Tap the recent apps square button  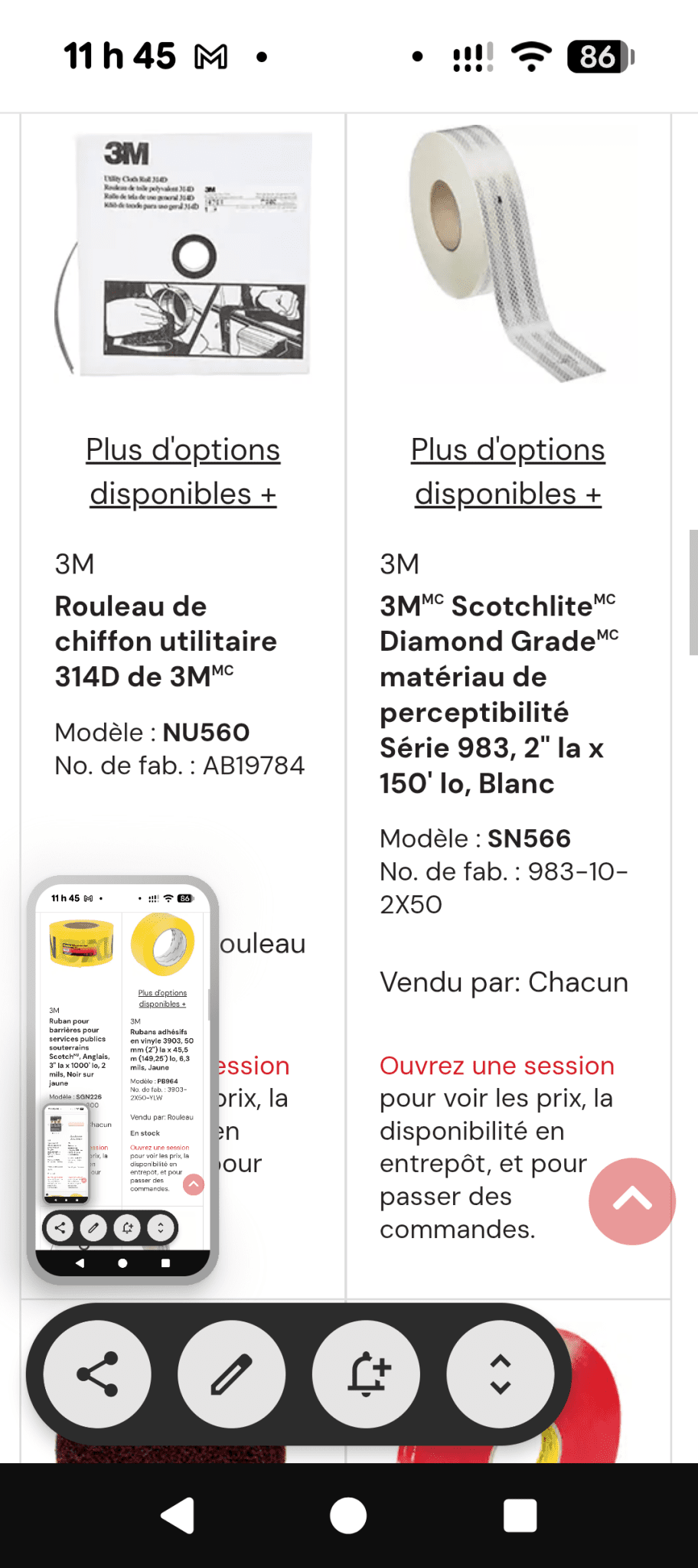(520, 1515)
